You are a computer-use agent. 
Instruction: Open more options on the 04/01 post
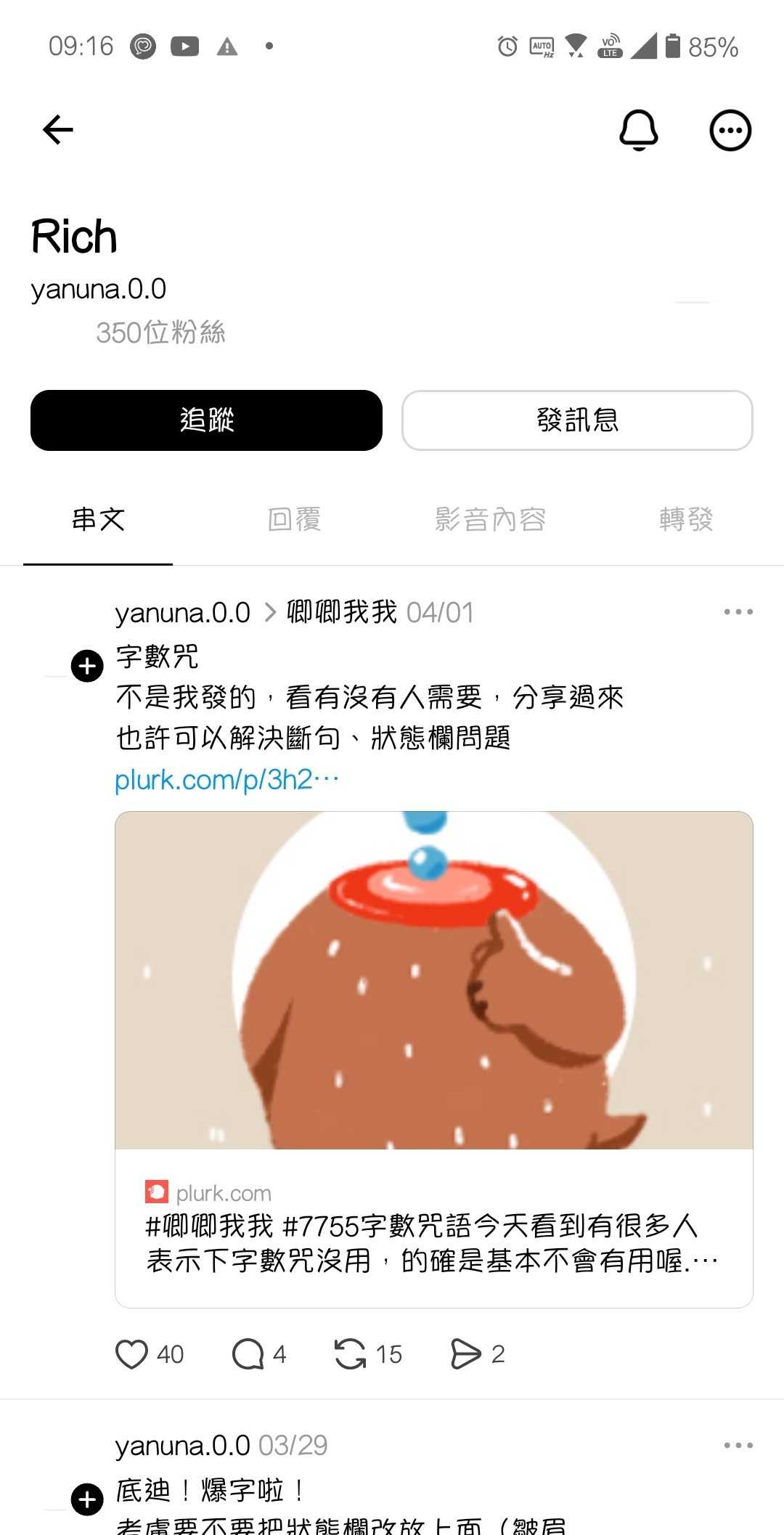(738, 612)
